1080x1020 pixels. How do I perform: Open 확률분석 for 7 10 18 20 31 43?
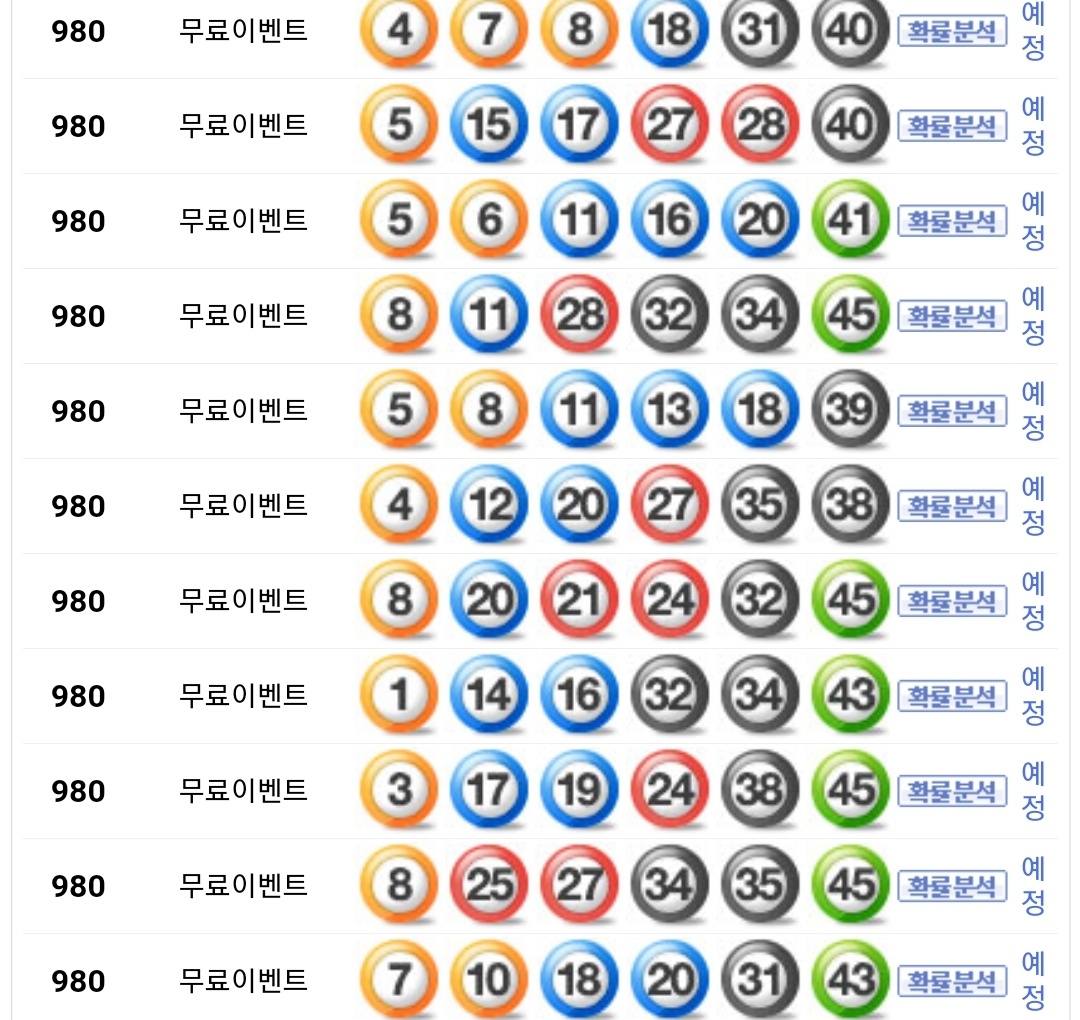click(x=952, y=981)
